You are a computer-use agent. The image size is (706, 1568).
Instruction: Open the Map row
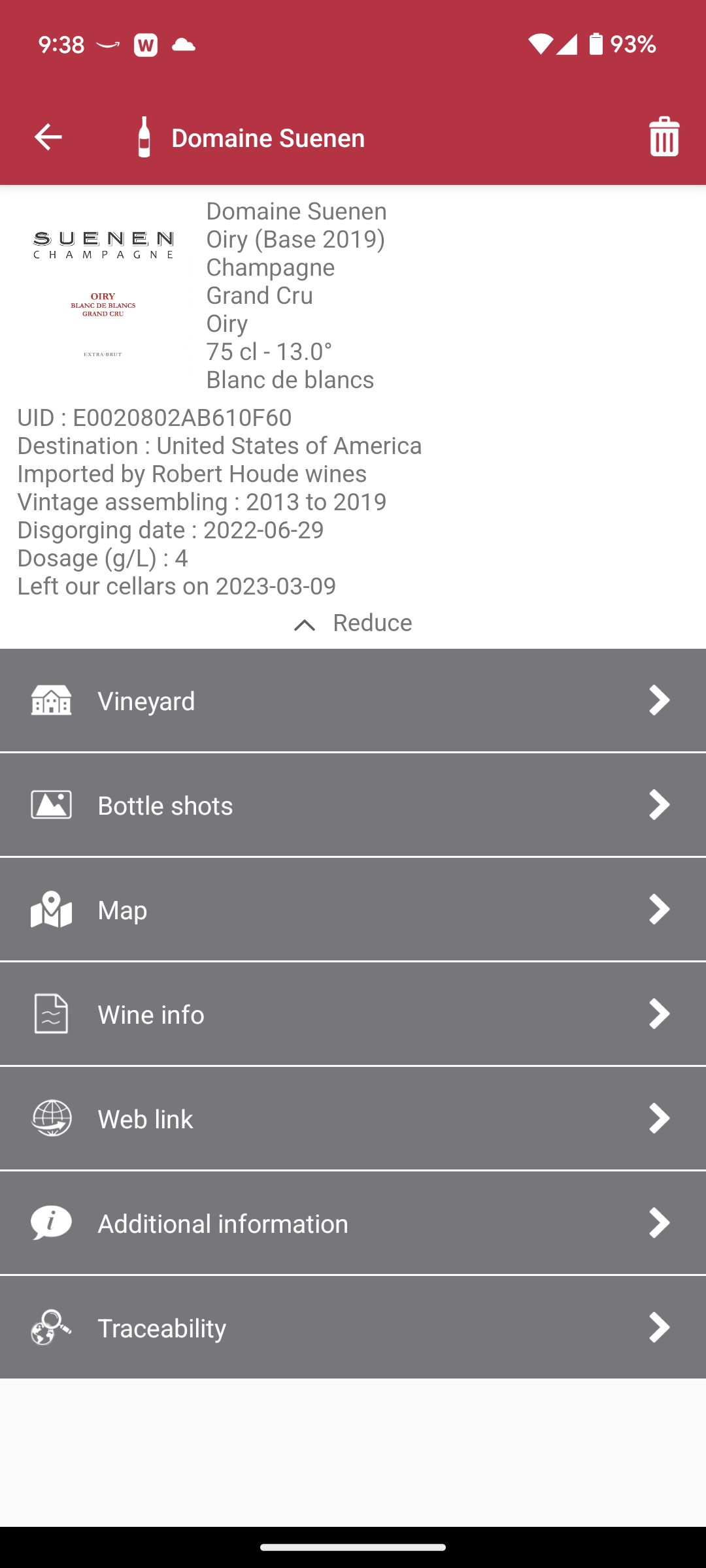(353, 909)
